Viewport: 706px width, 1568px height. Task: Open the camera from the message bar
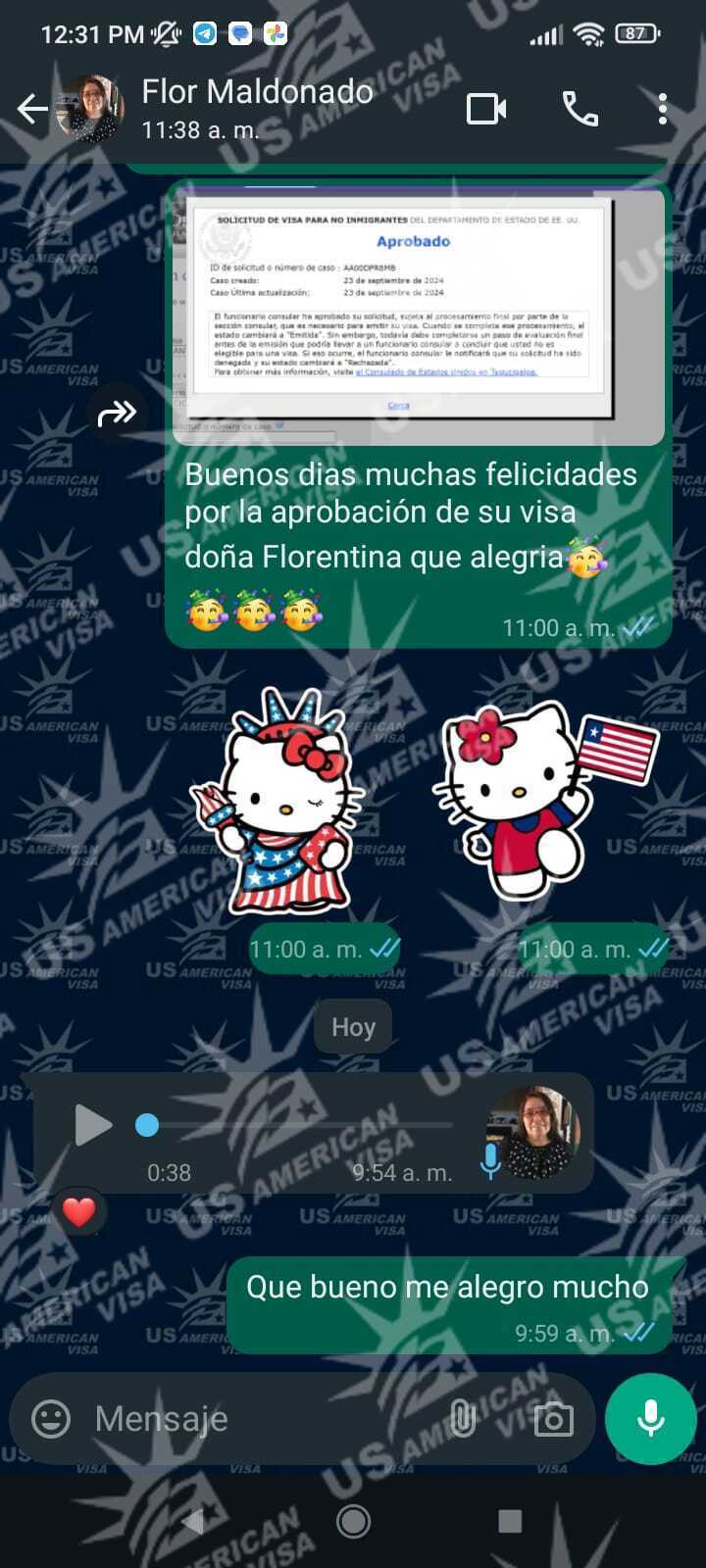click(553, 1418)
